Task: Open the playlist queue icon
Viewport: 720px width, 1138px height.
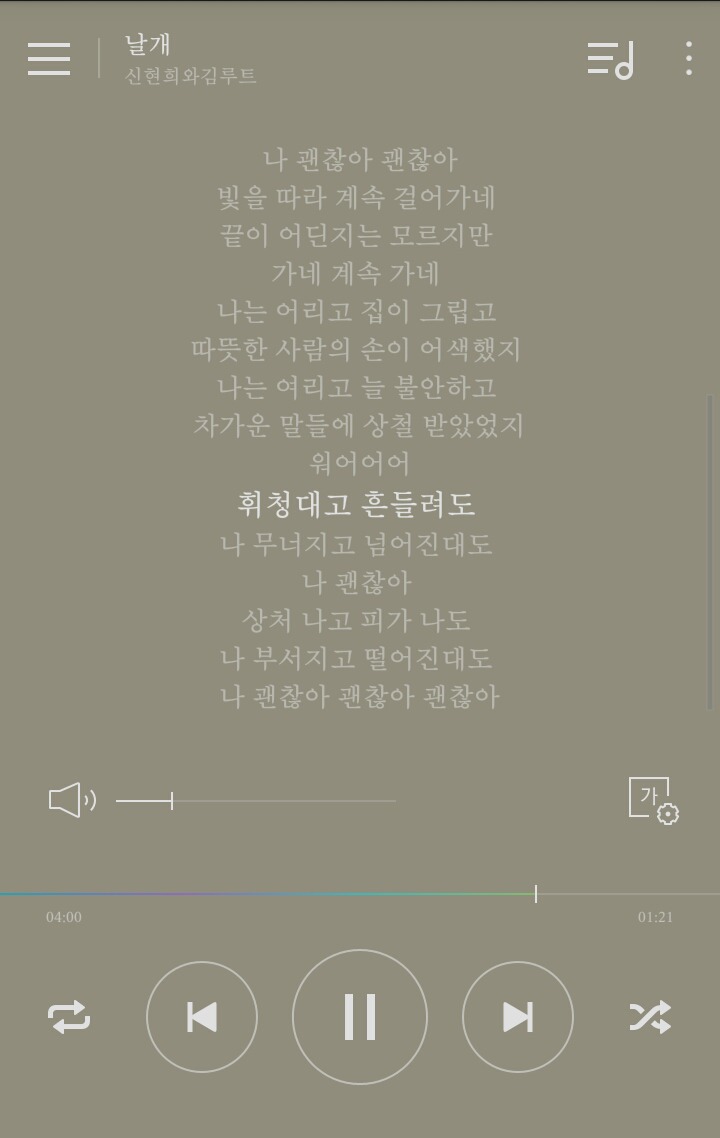Action: [x=610, y=60]
